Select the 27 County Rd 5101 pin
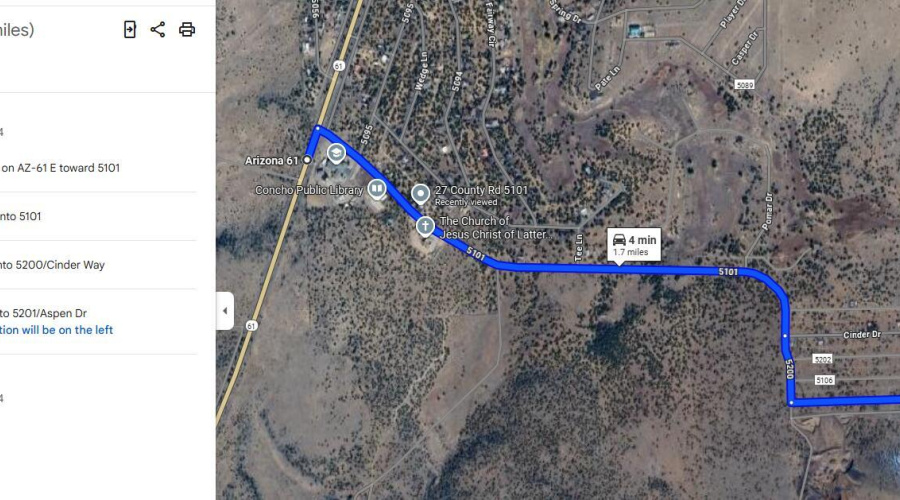The width and height of the screenshot is (900, 500). [x=422, y=193]
